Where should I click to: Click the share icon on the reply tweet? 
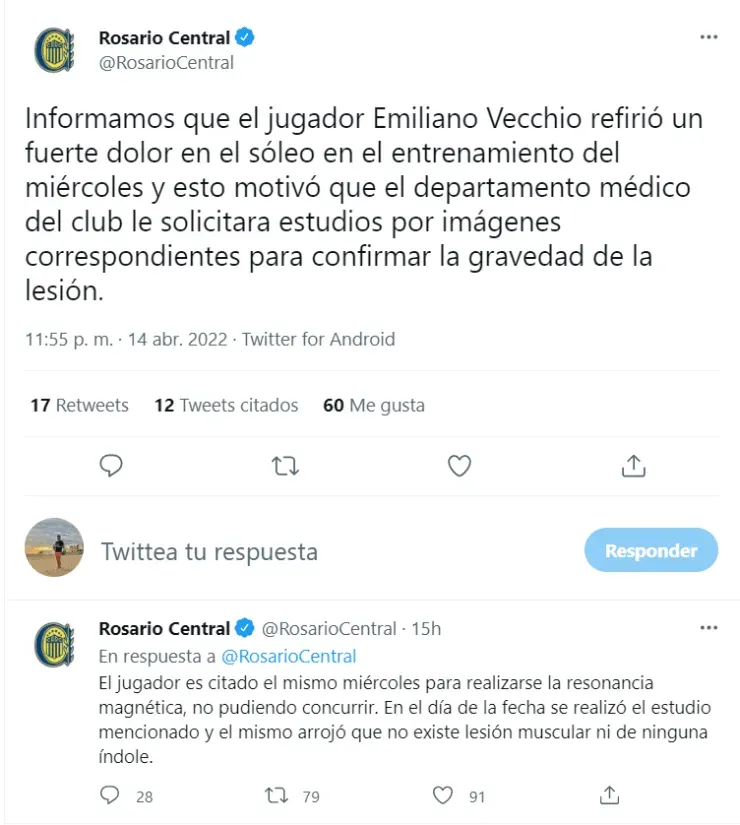(609, 795)
